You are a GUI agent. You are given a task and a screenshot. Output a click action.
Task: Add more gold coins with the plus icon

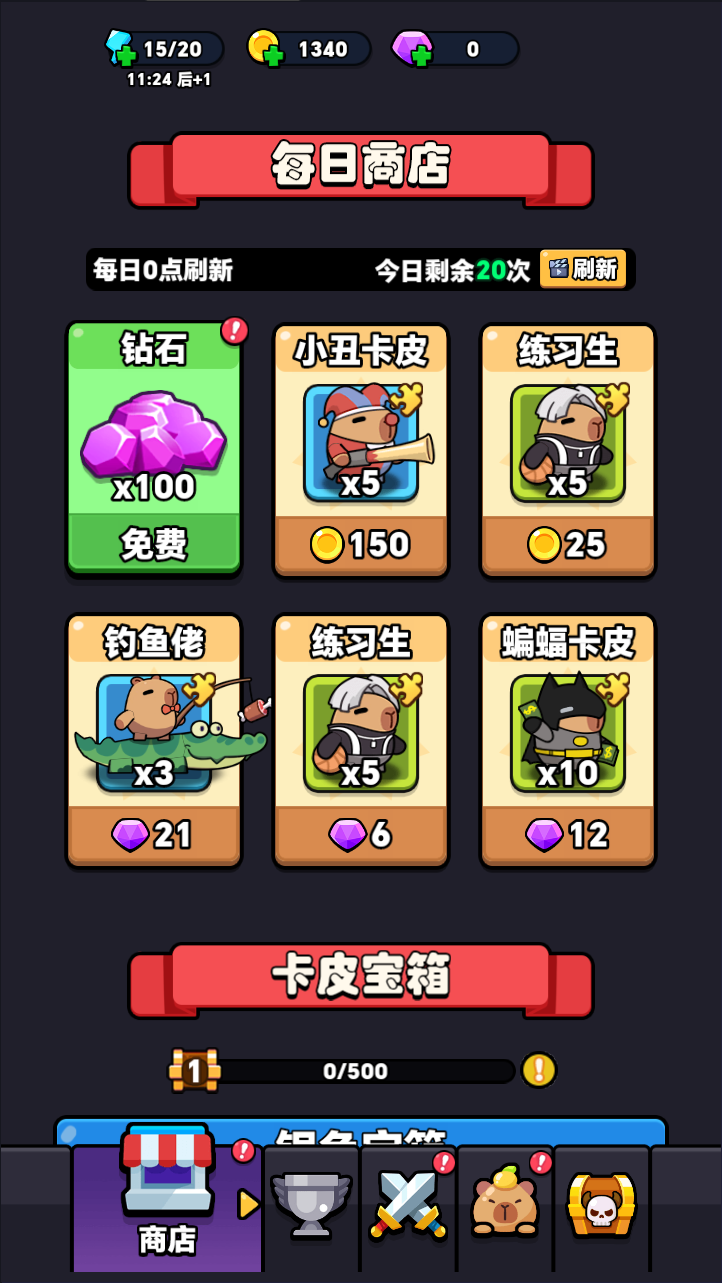pyautogui.click(x=270, y=57)
